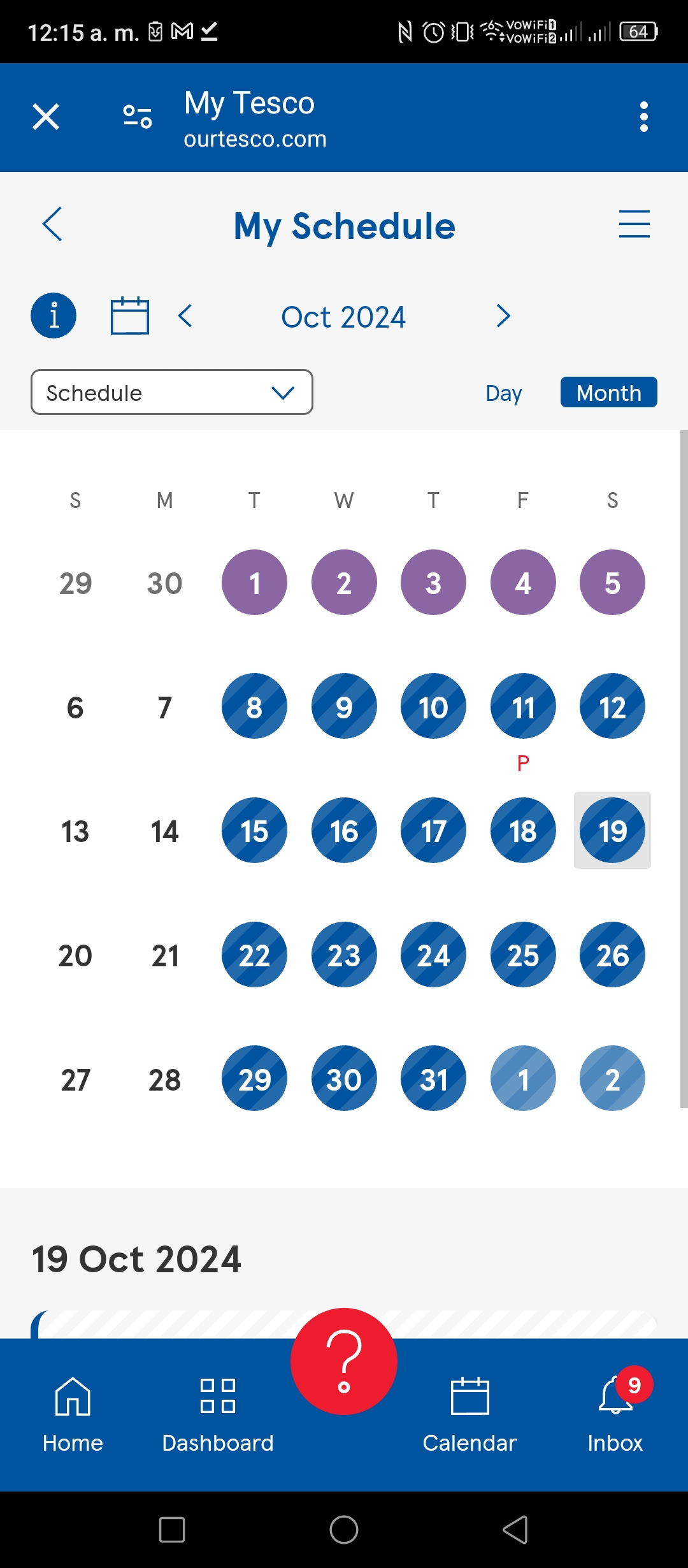Viewport: 688px width, 1568px height.
Task: Open the red help question button
Action: tap(344, 1361)
